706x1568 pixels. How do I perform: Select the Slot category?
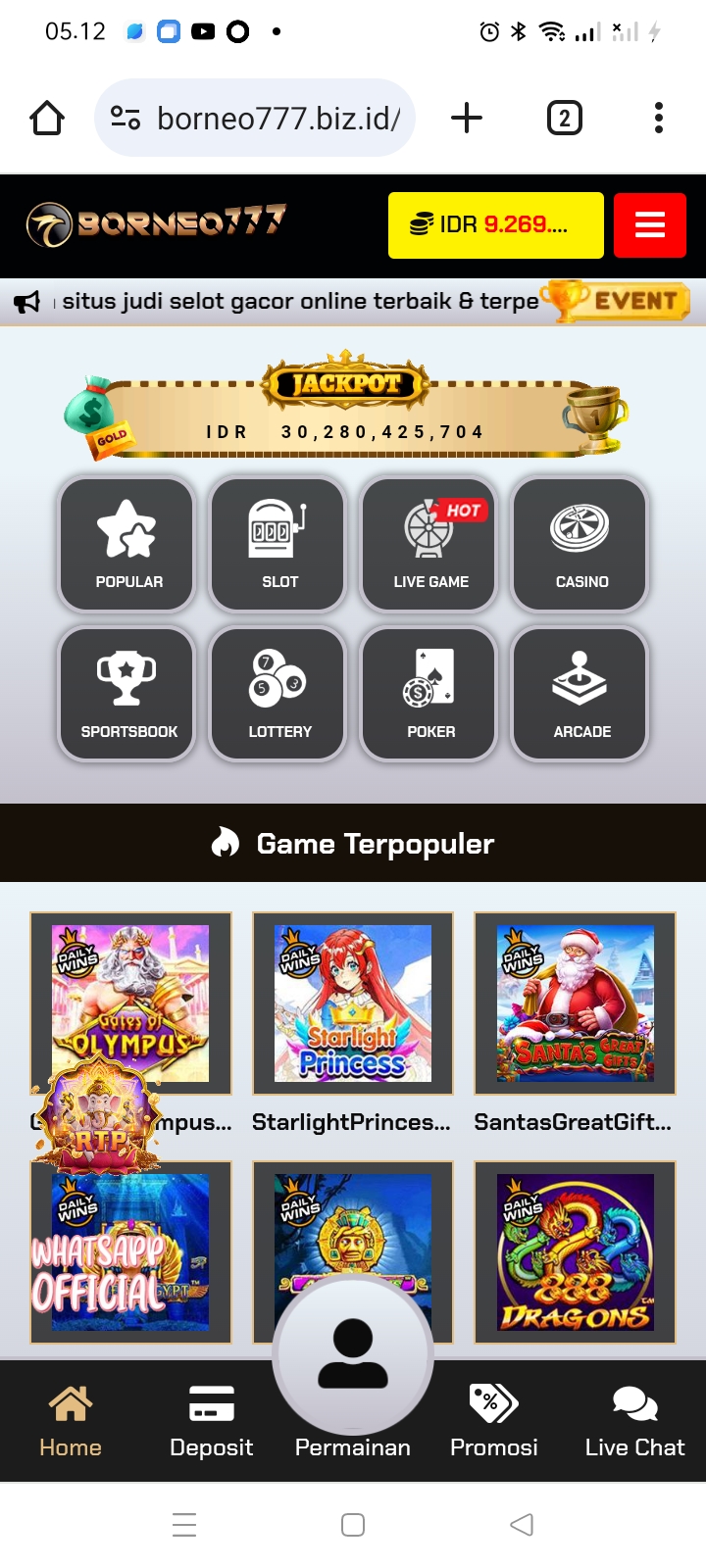point(279,544)
